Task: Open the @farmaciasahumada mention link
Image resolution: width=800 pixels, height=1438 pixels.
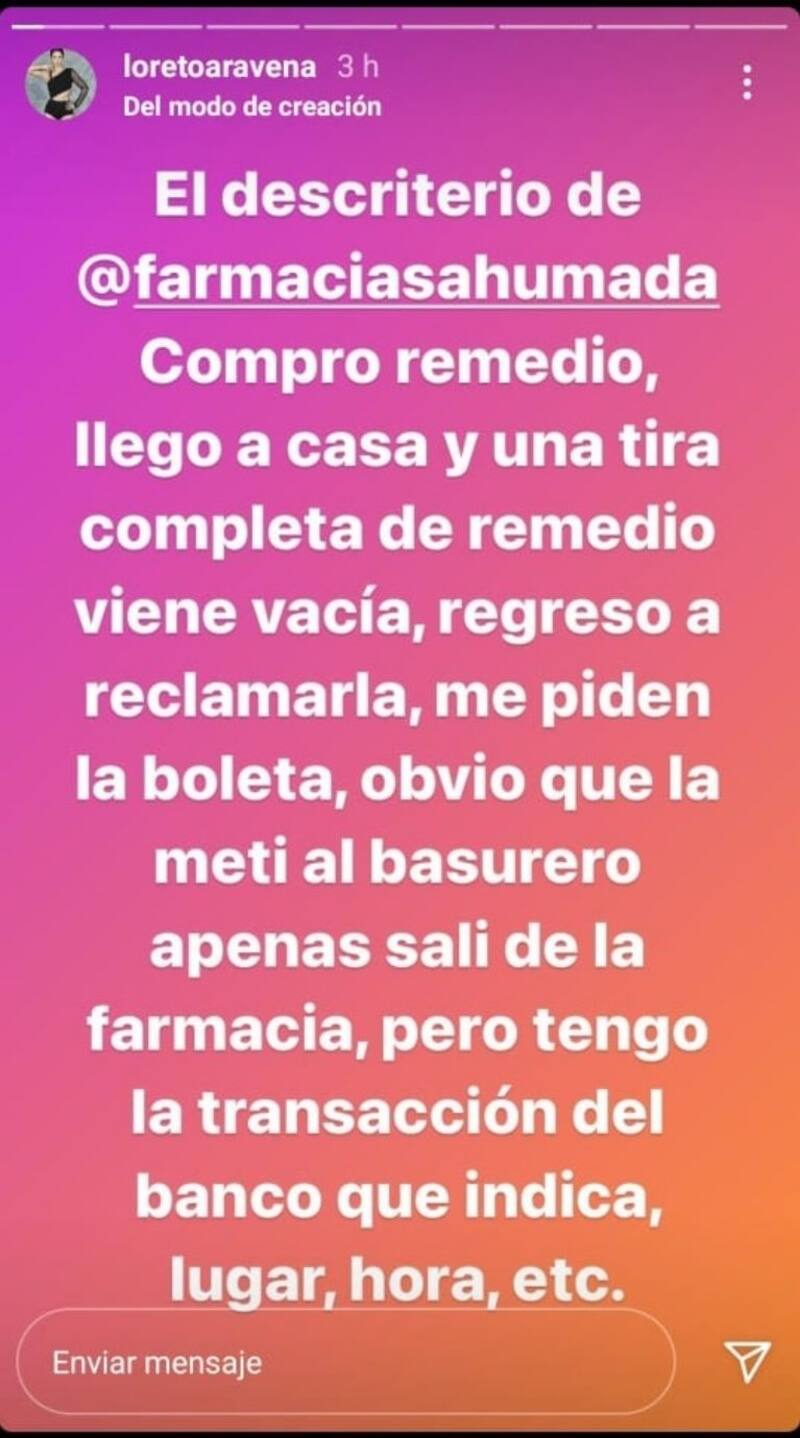Action: (x=398, y=282)
